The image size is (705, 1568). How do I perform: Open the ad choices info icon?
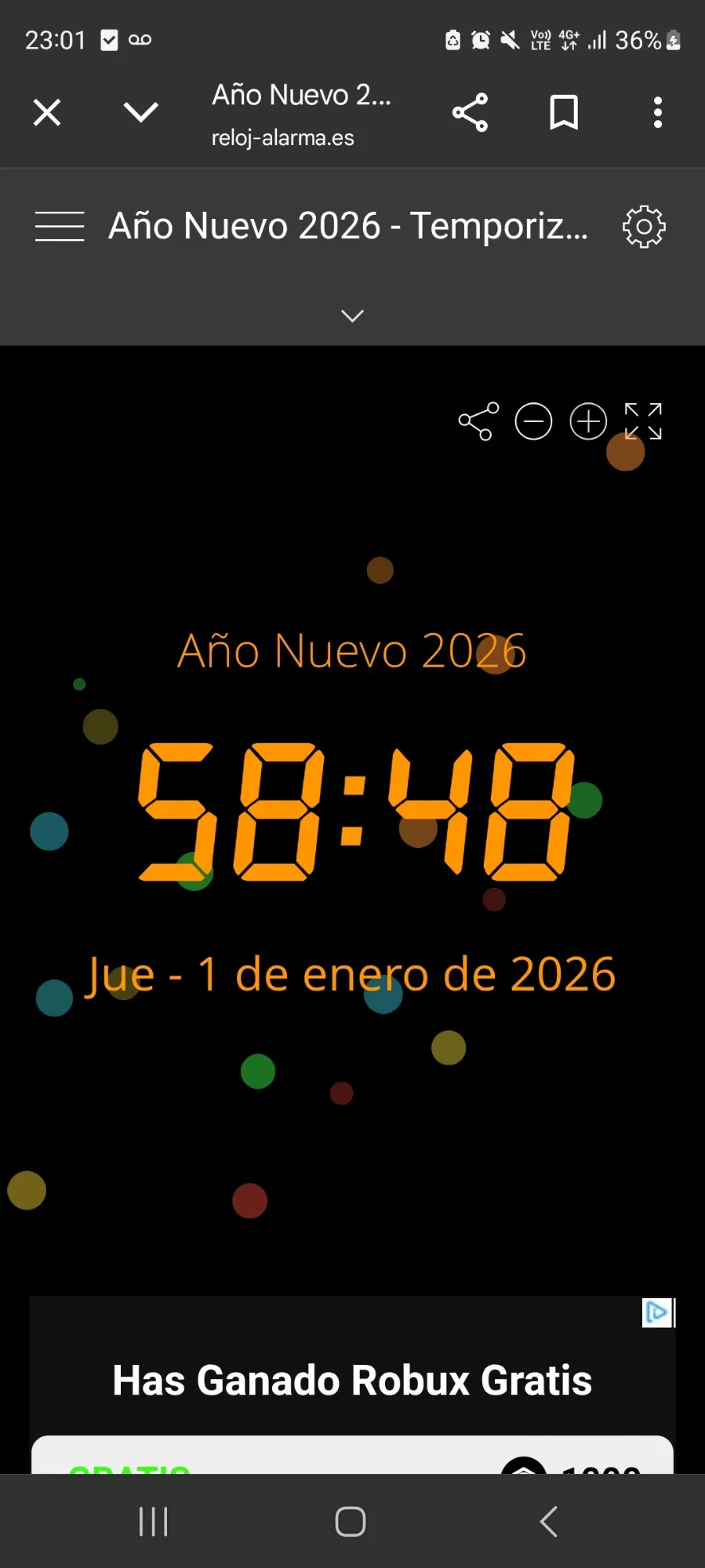[656, 1312]
